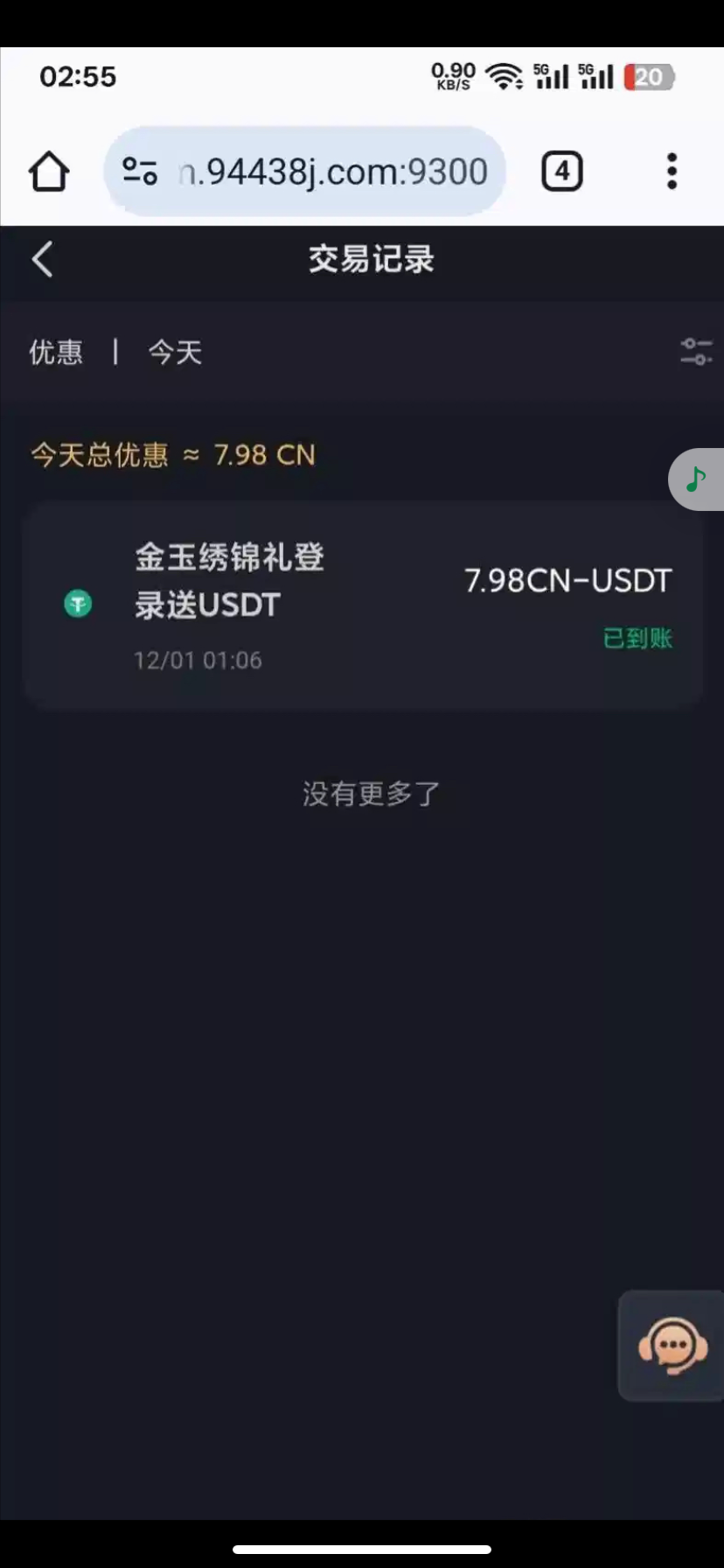
Task: Change the 今天 date filter
Action: (x=175, y=353)
